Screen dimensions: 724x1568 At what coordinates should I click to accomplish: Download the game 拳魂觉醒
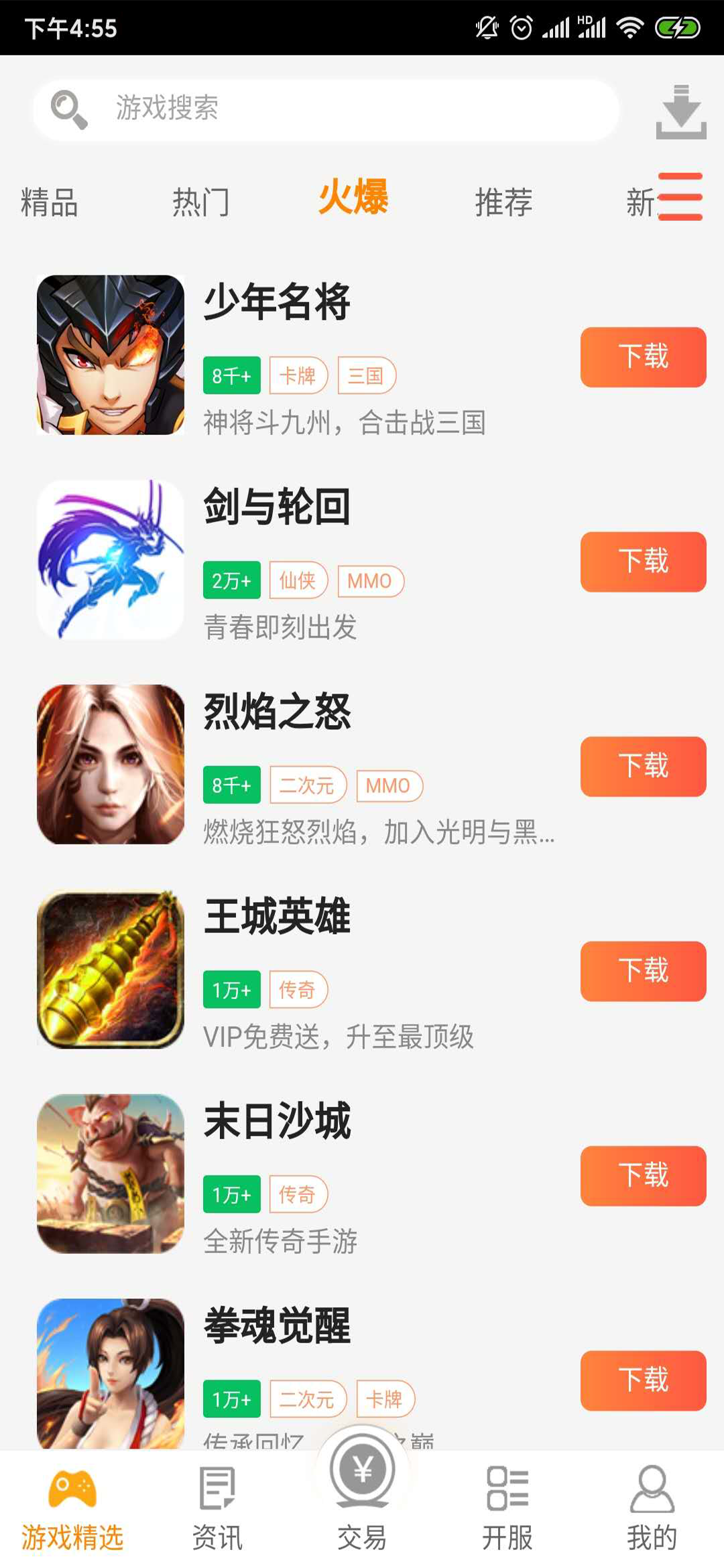coord(643,1381)
